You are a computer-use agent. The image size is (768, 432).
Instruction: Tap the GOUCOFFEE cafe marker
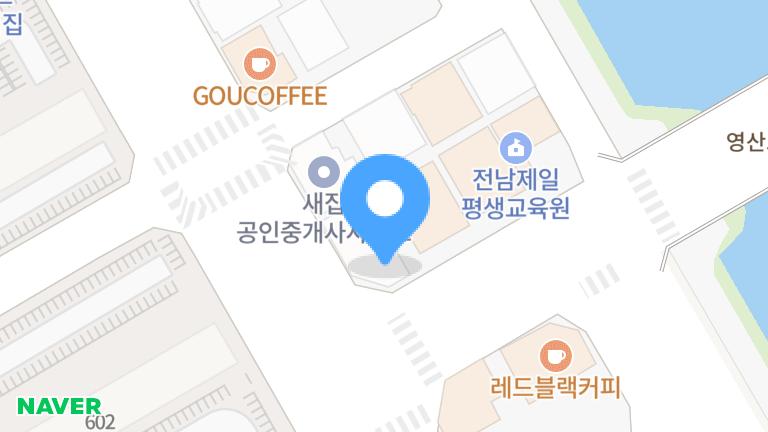[x=260, y=65]
